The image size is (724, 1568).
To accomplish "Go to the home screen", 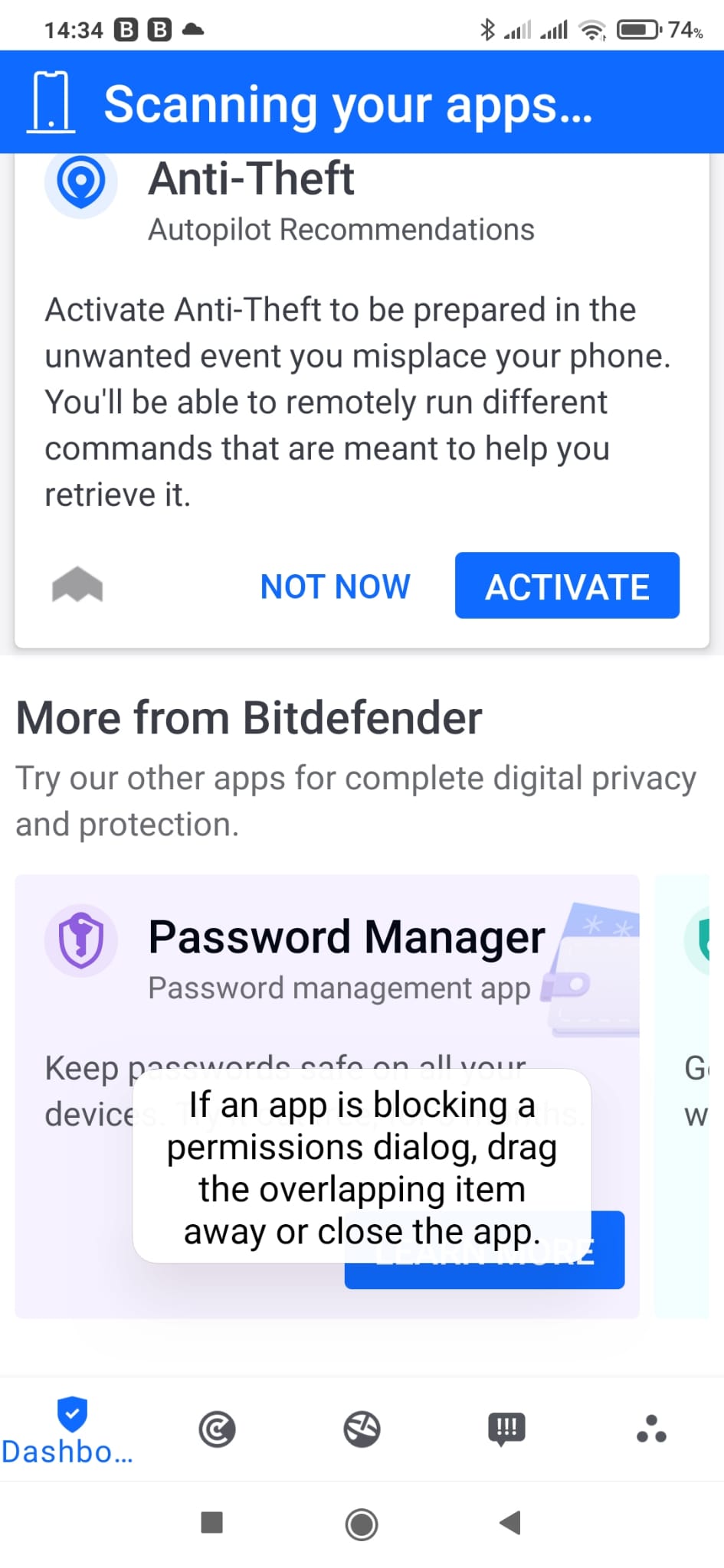I will (362, 1524).
